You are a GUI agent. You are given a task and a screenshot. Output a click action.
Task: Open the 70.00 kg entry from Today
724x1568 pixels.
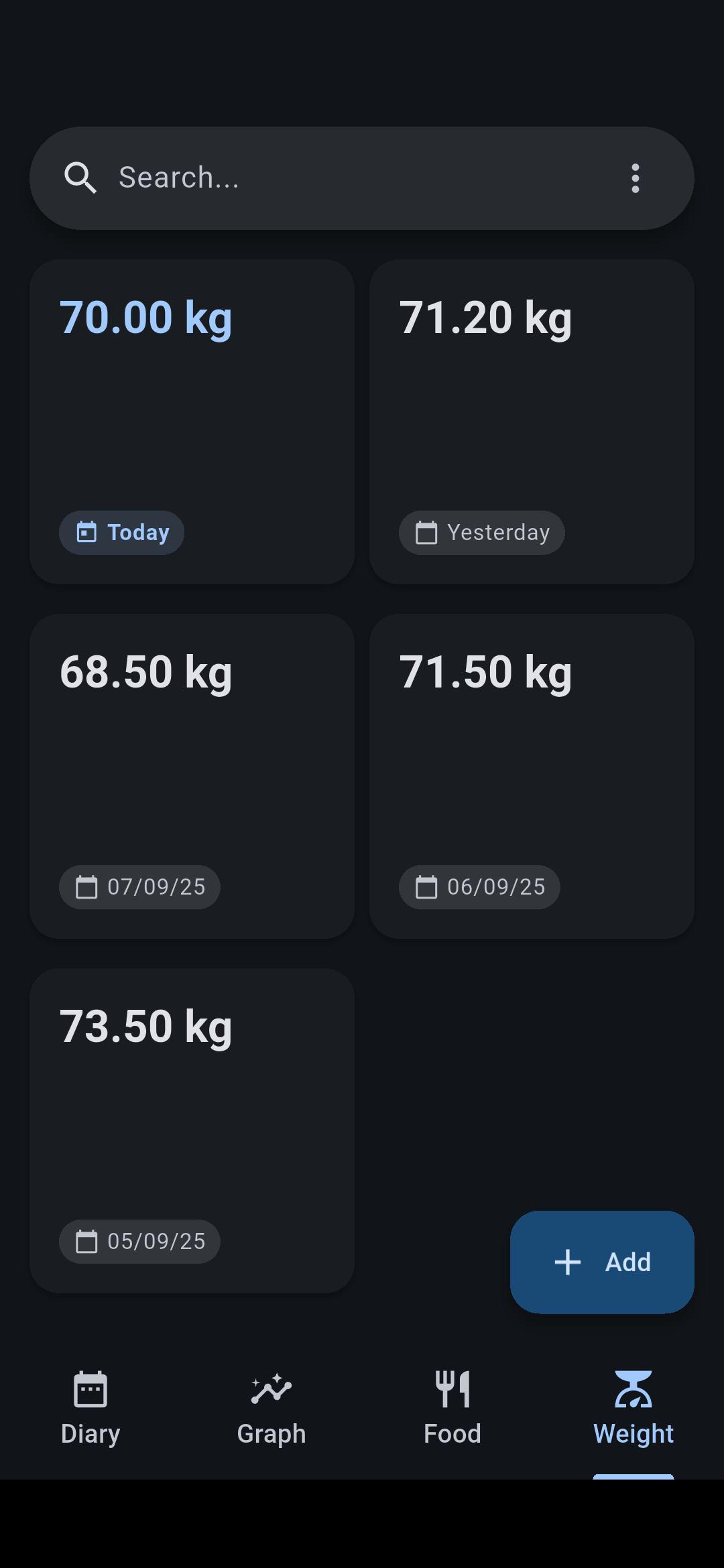tap(192, 422)
